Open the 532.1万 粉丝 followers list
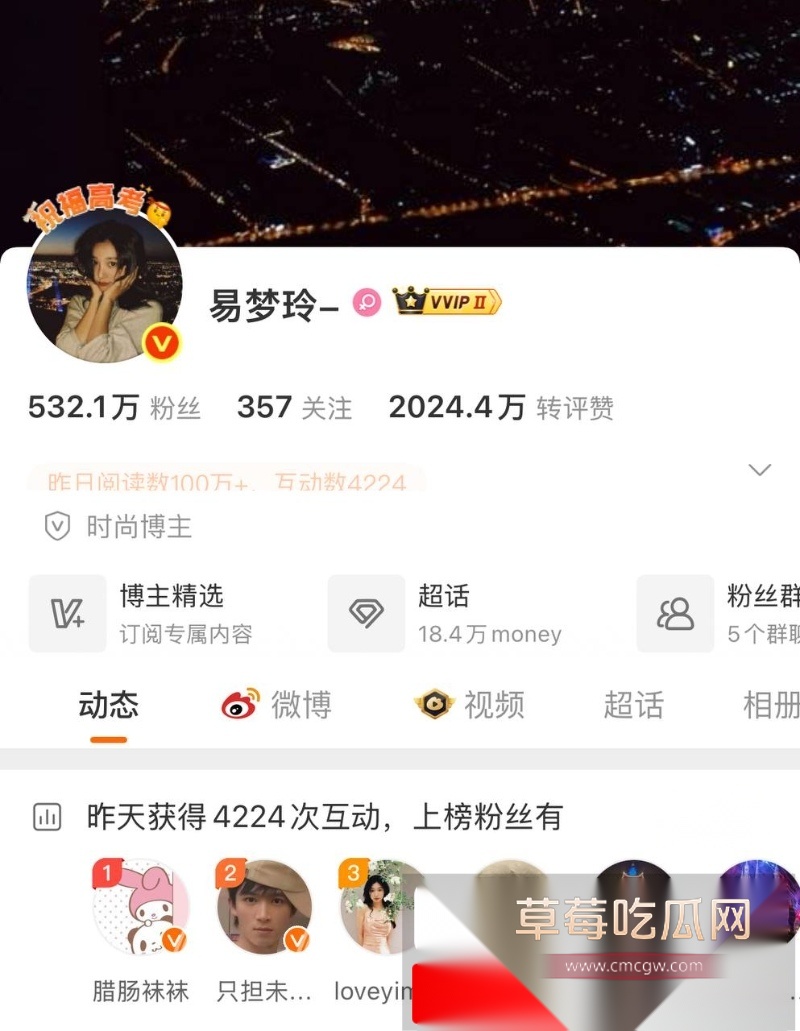 tap(114, 407)
